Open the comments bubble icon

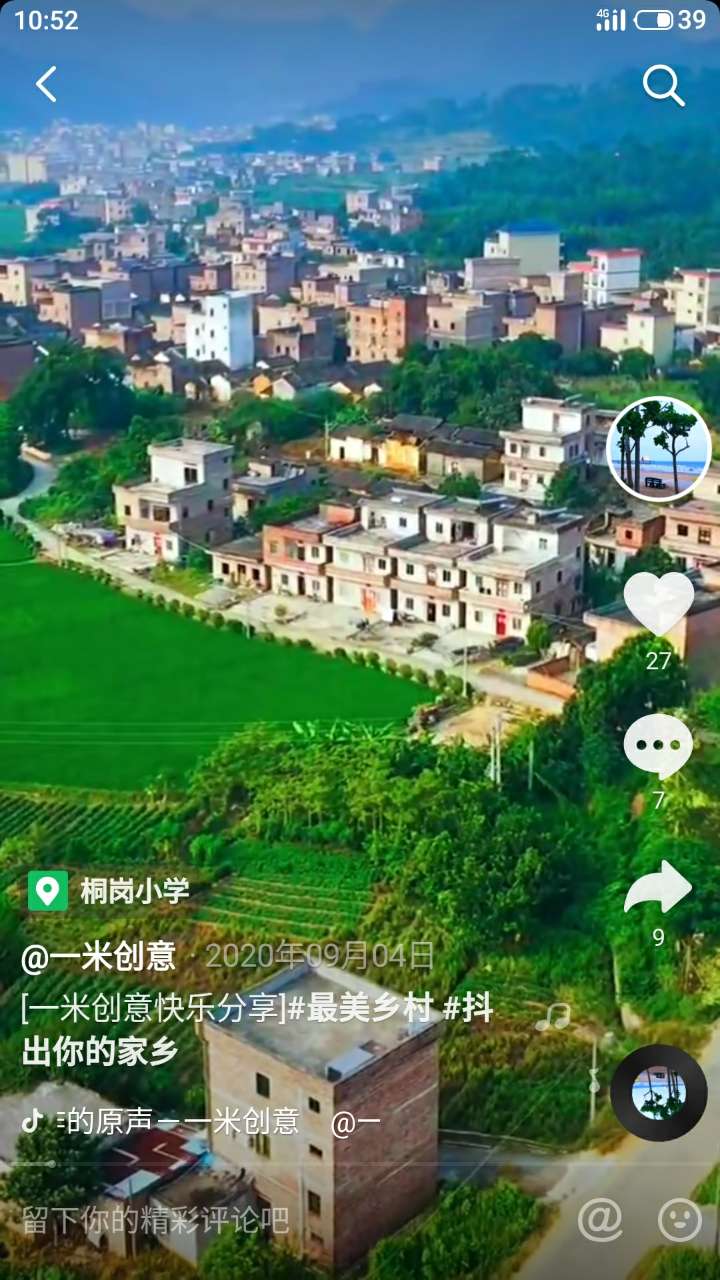pyautogui.click(x=658, y=746)
